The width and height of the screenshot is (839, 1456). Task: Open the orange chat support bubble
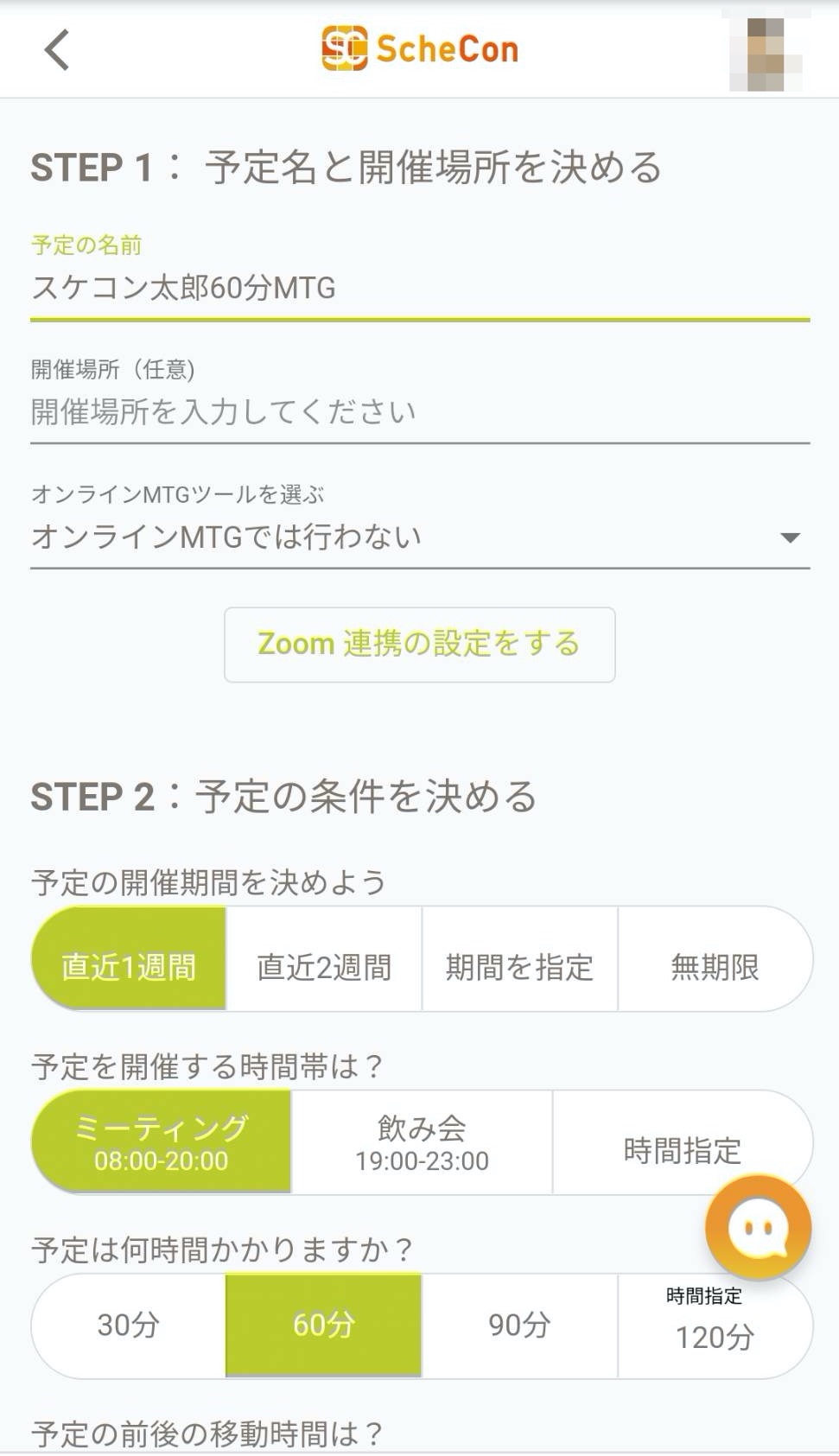[758, 1227]
